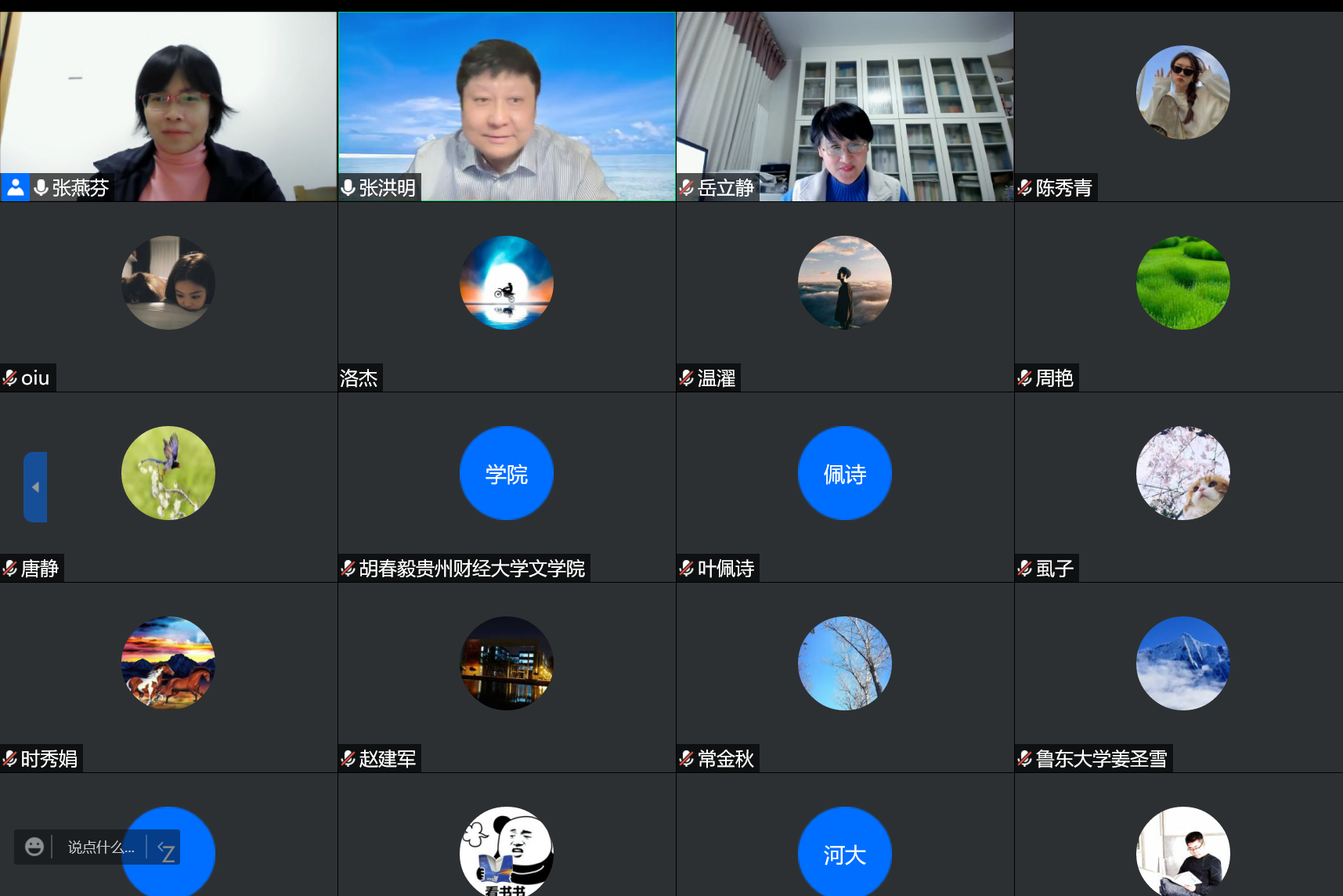1343x896 pixels.
Task: Tap the participant tile for 周艳
Action: click(x=1182, y=297)
